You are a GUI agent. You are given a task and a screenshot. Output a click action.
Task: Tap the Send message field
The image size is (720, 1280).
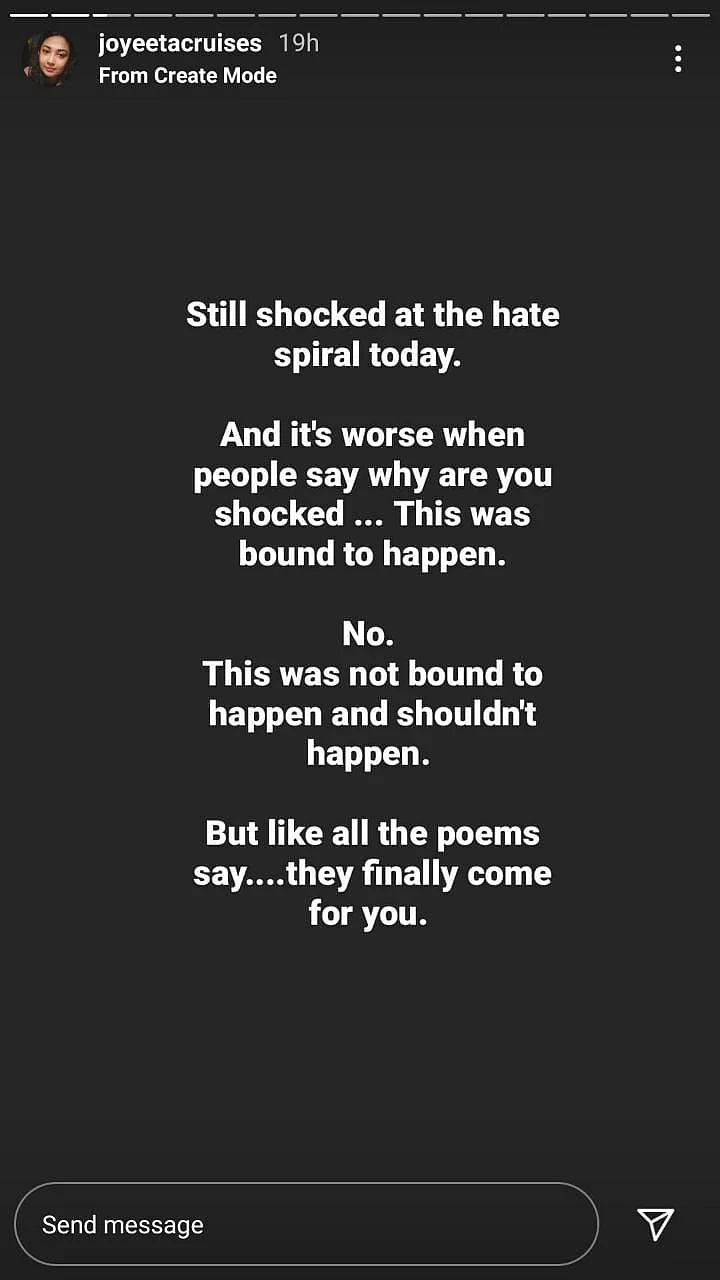306,1224
